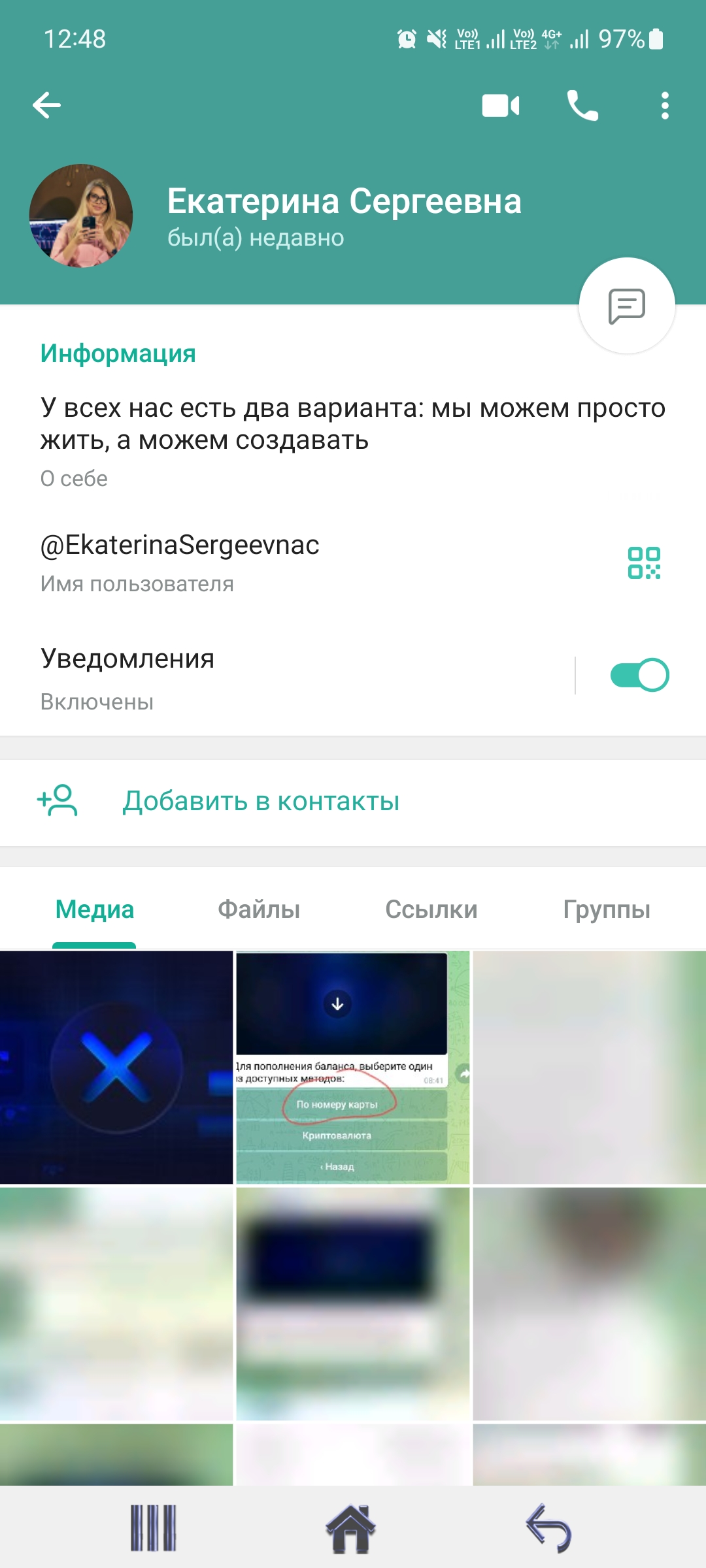Open the media tile showing По номеру карты
This screenshot has height=1568, width=706.
(353, 1067)
